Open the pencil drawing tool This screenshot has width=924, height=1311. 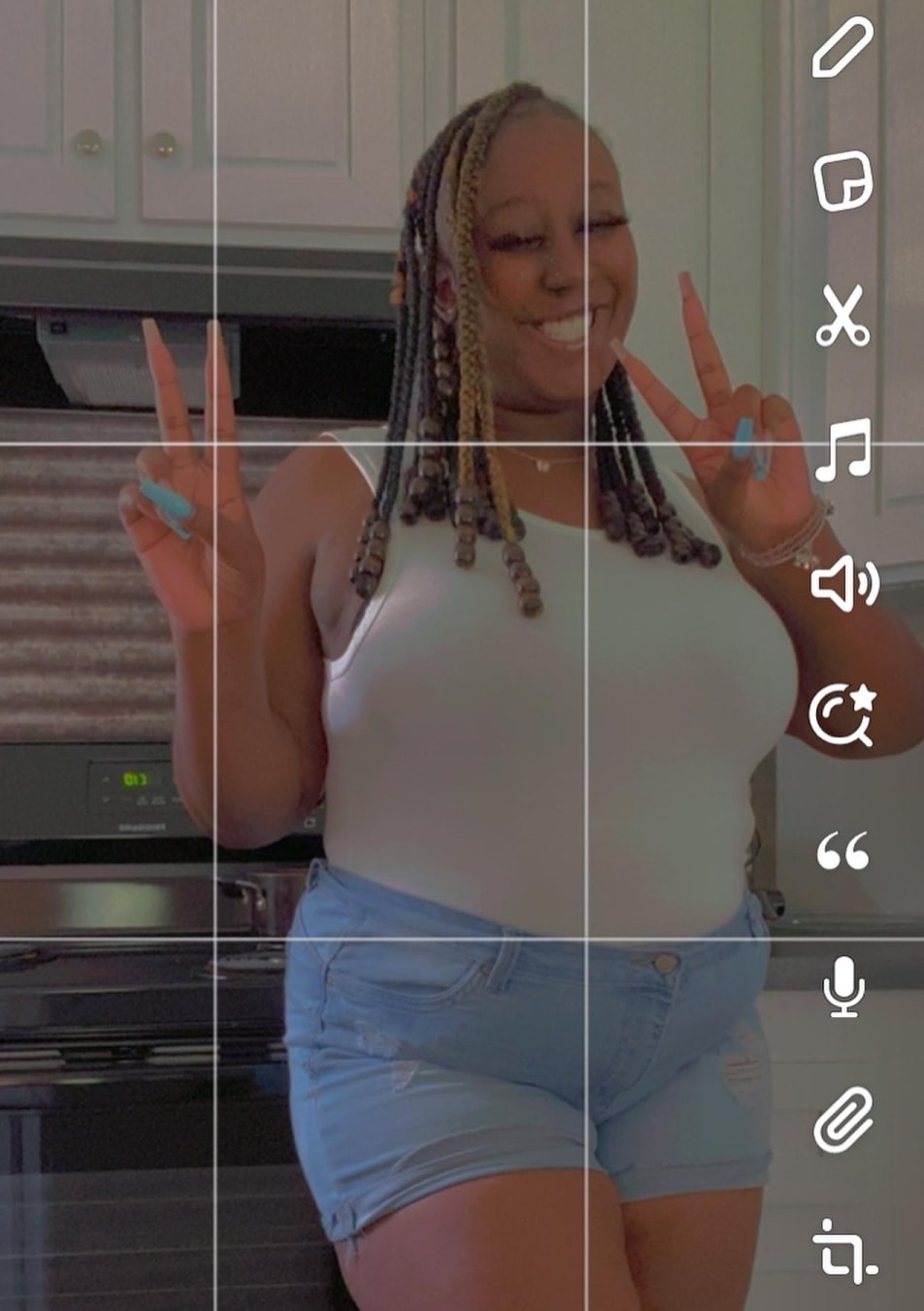[x=842, y=47]
